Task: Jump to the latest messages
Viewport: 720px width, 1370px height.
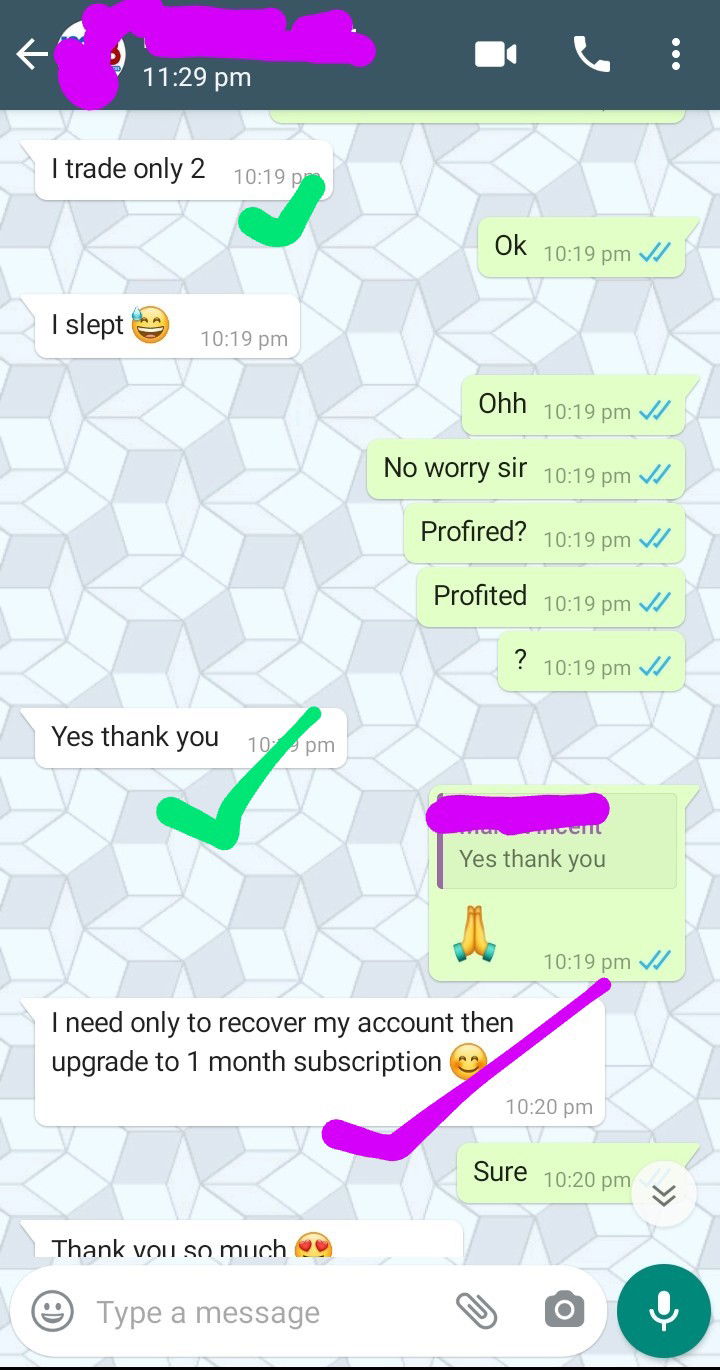Action: coord(664,1194)
